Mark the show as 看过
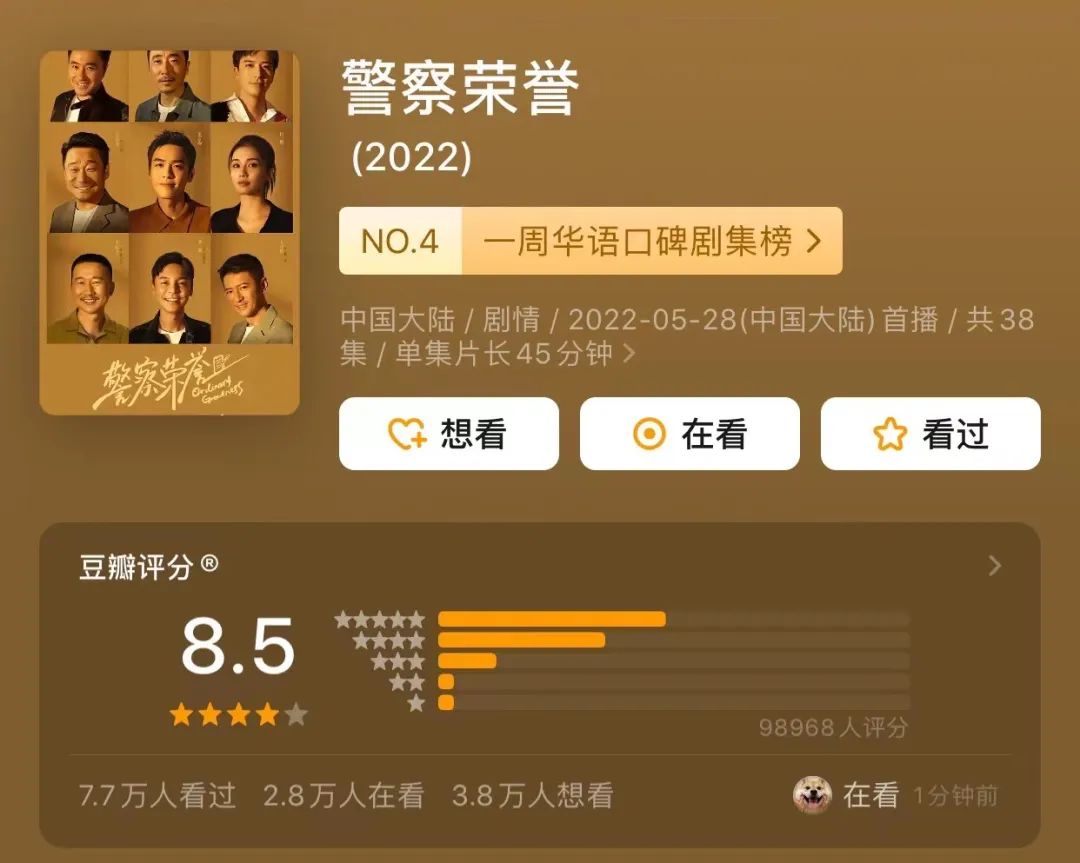Viewport: 1080px width, 863px height. 931,434
